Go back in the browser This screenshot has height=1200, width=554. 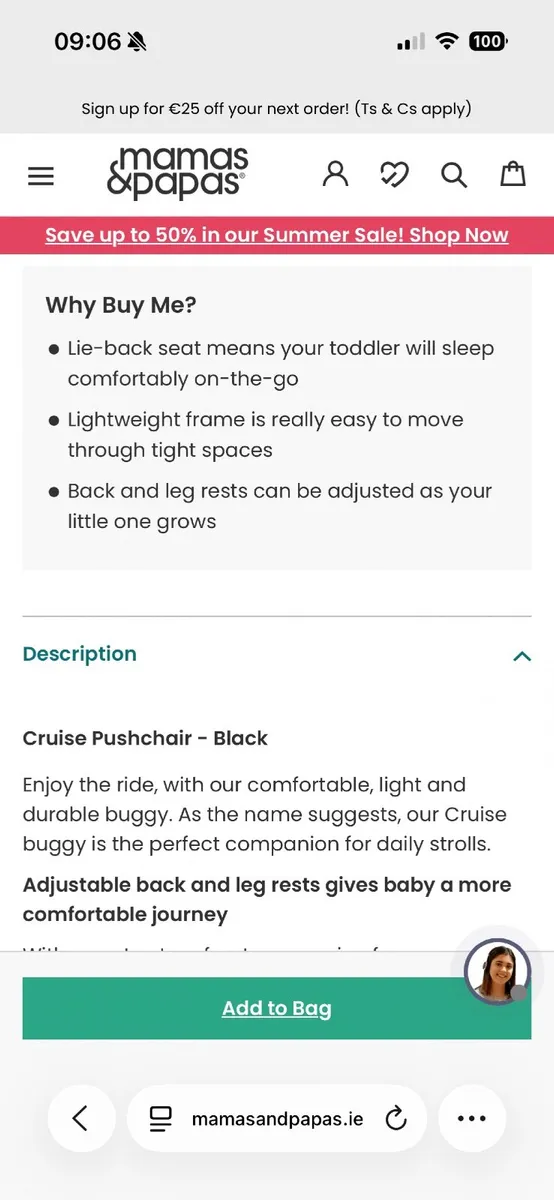(81, 1118)
